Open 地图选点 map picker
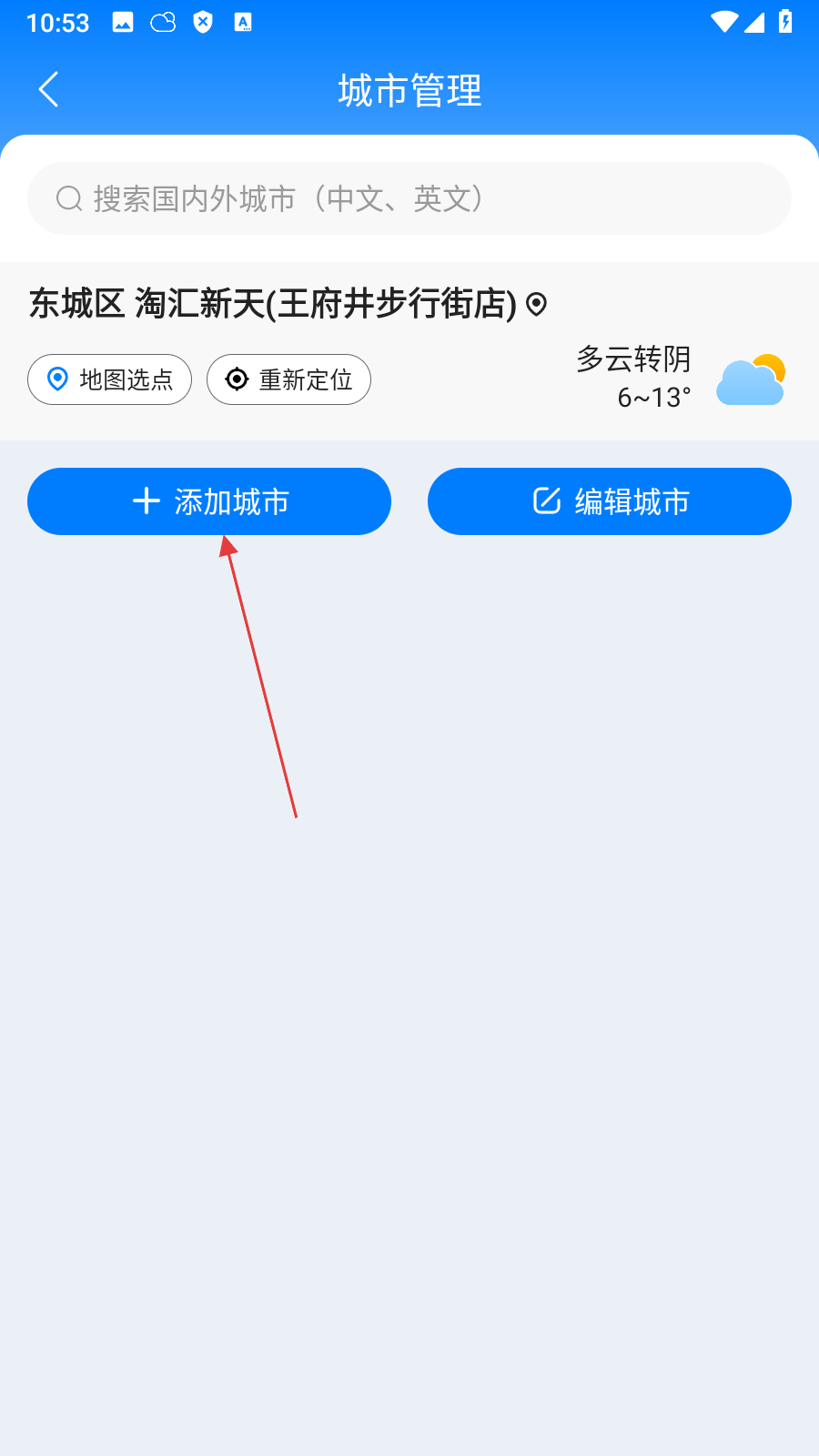The image size is (819, 1456). [x=109, y=379]
